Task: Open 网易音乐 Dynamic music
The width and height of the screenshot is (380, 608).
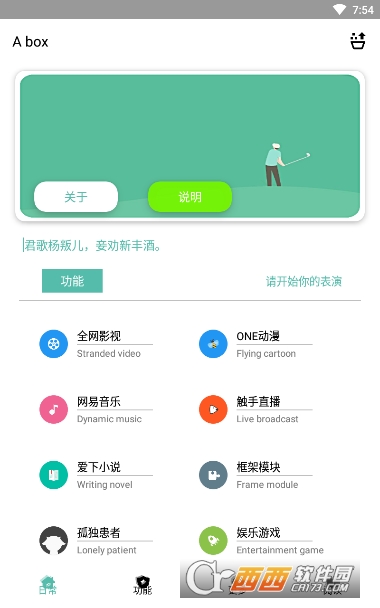Action: tap(96, 409)
